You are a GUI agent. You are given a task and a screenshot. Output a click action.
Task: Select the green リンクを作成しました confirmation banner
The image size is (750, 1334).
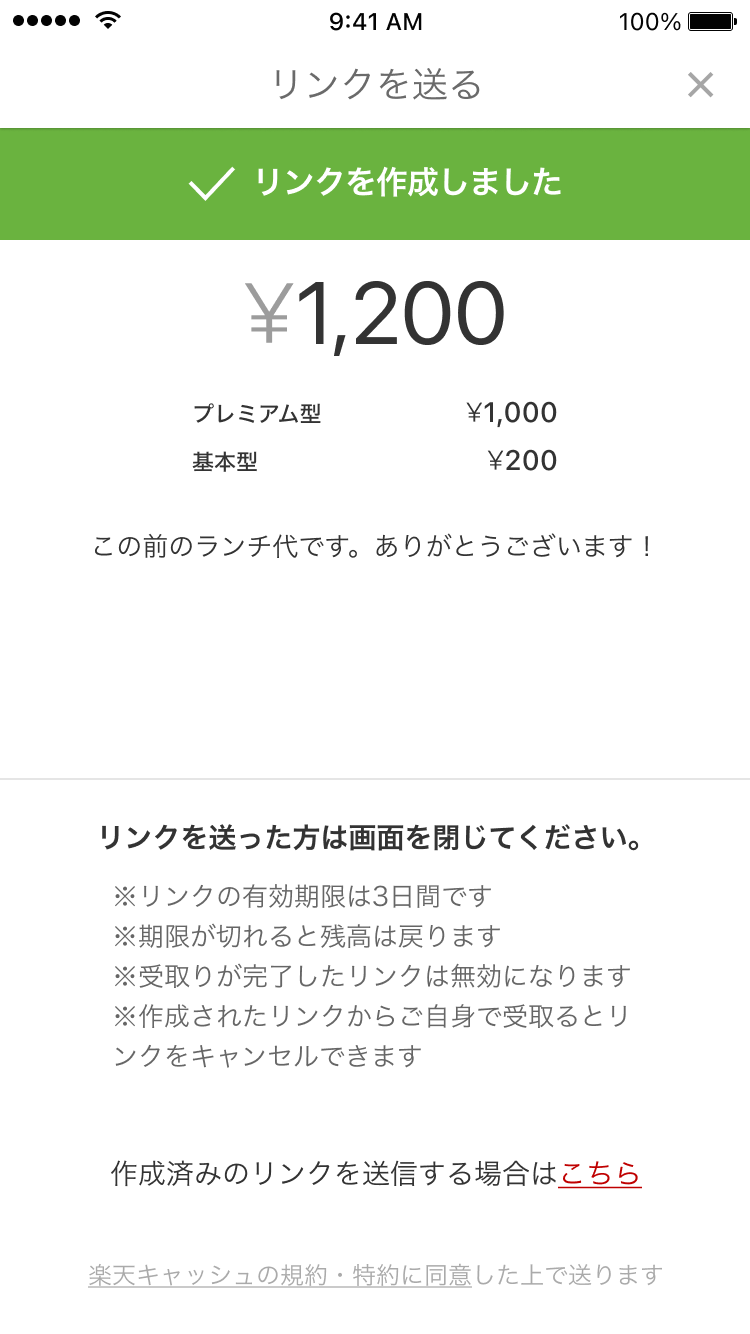[375, 184]
